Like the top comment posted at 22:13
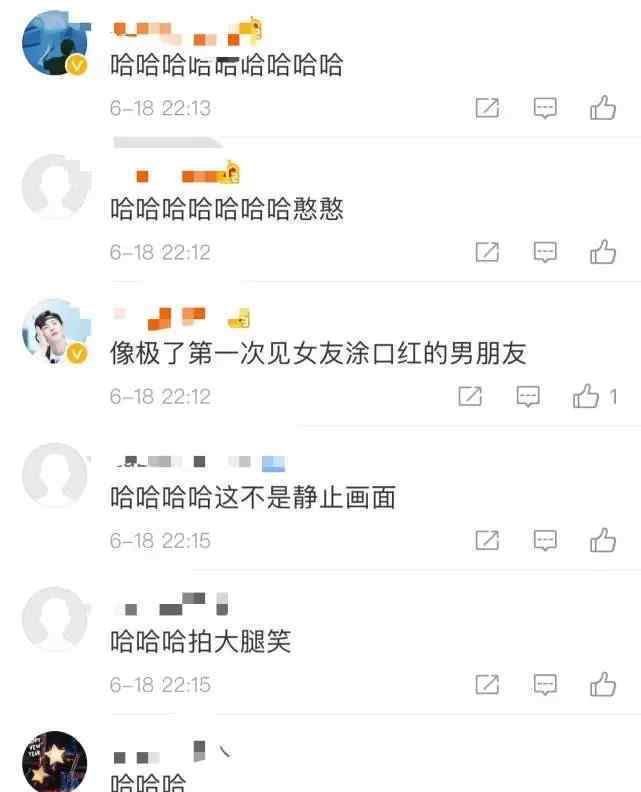 pyautogui.click(x=603, y=108)
